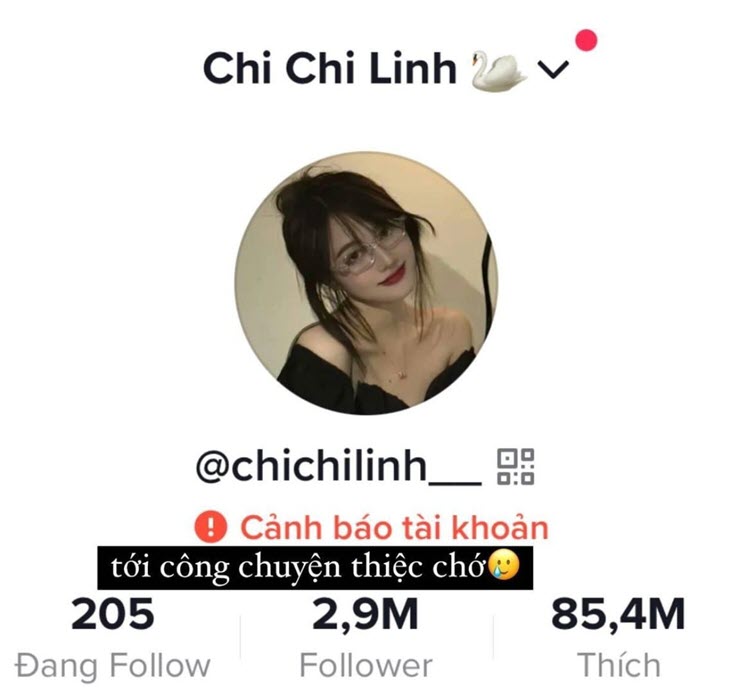The image size is (740, 696).
Task: Open the profile photo
Action: (366, 282)
